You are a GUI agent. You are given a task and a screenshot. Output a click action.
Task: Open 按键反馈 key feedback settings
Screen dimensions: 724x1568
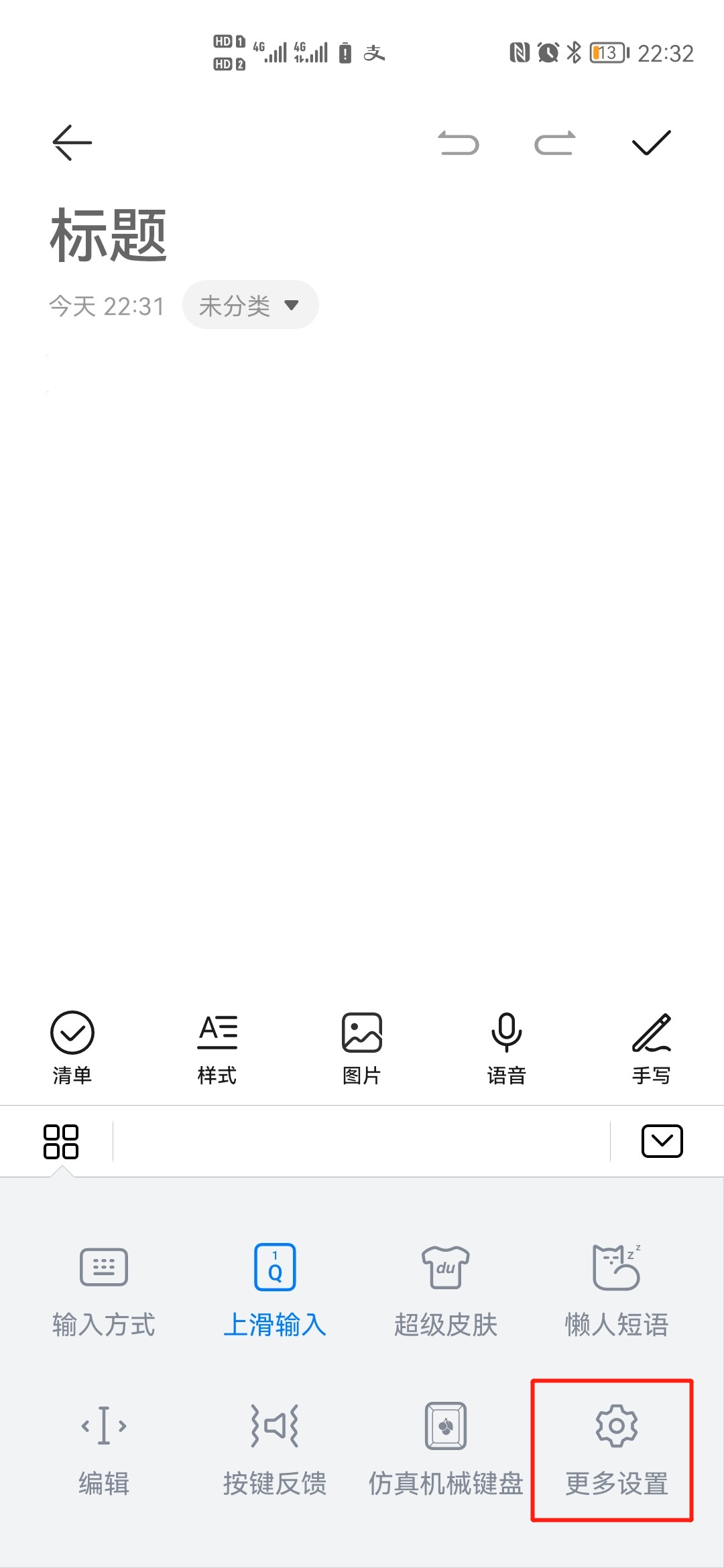(275, 1450)
